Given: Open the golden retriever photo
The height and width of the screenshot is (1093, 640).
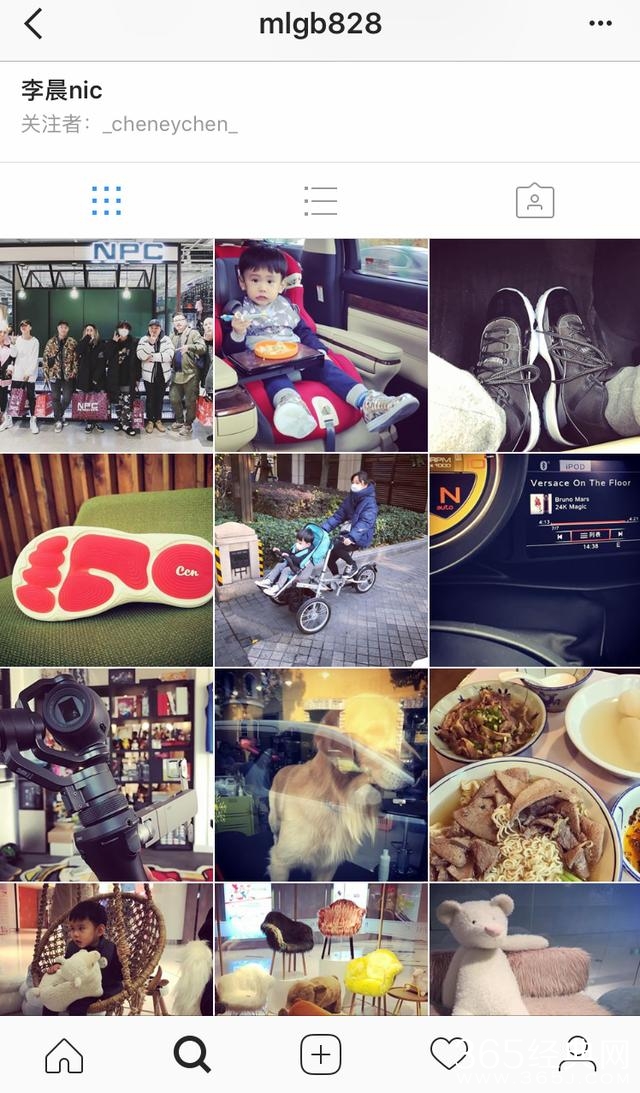Looking at the screenshot, I should [321, 775].
